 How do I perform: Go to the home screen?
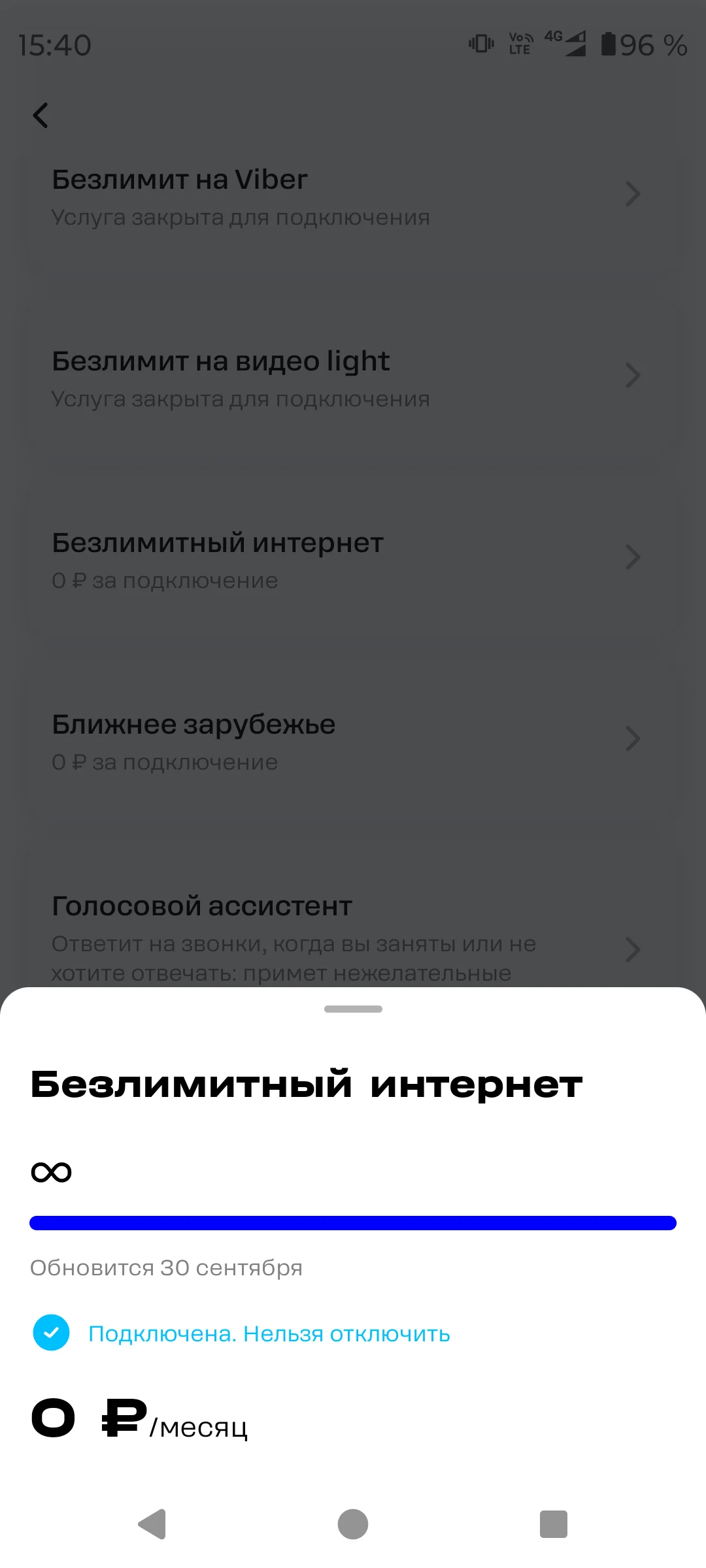click(x=353, y=1524)
